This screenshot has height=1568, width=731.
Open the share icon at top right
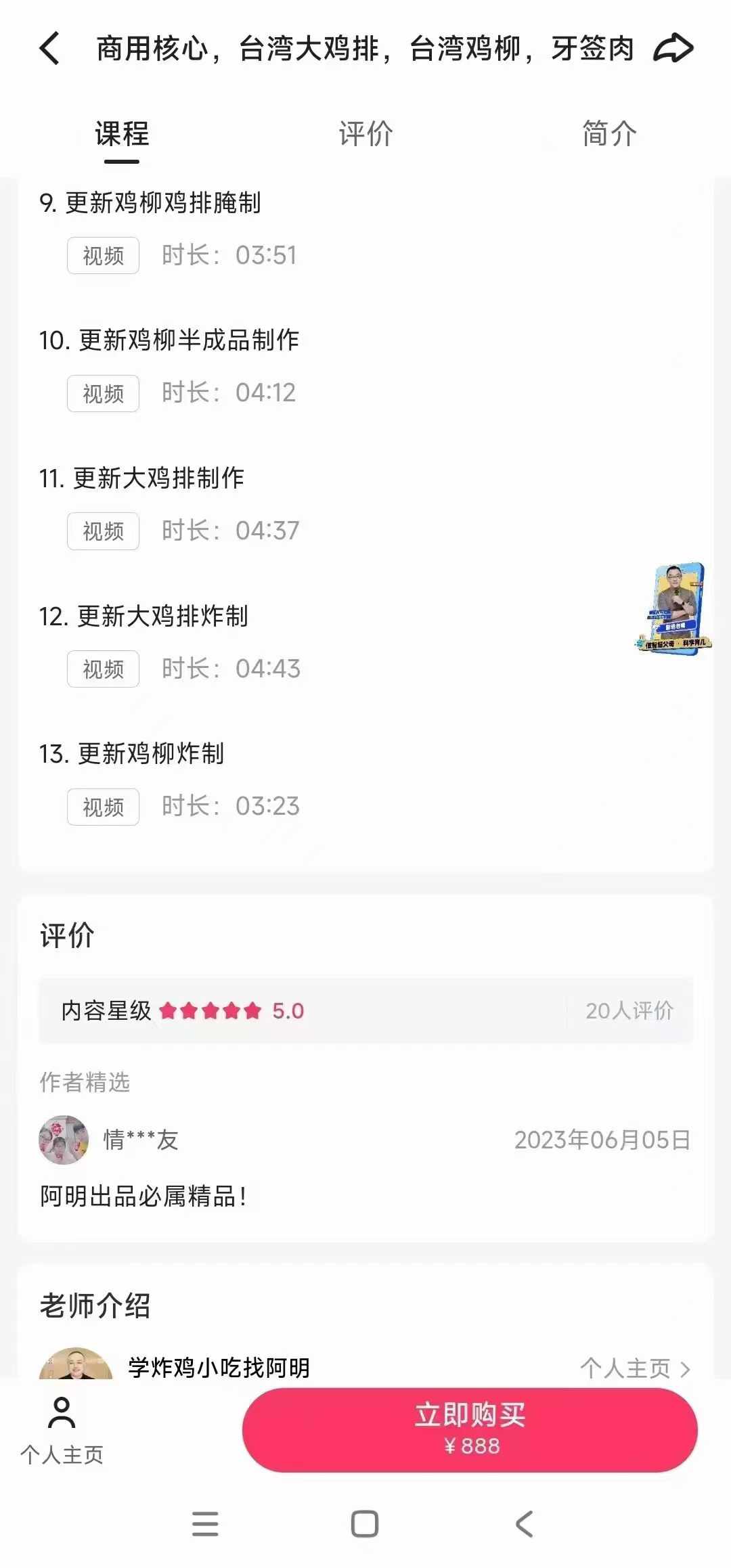coord(675,47)
